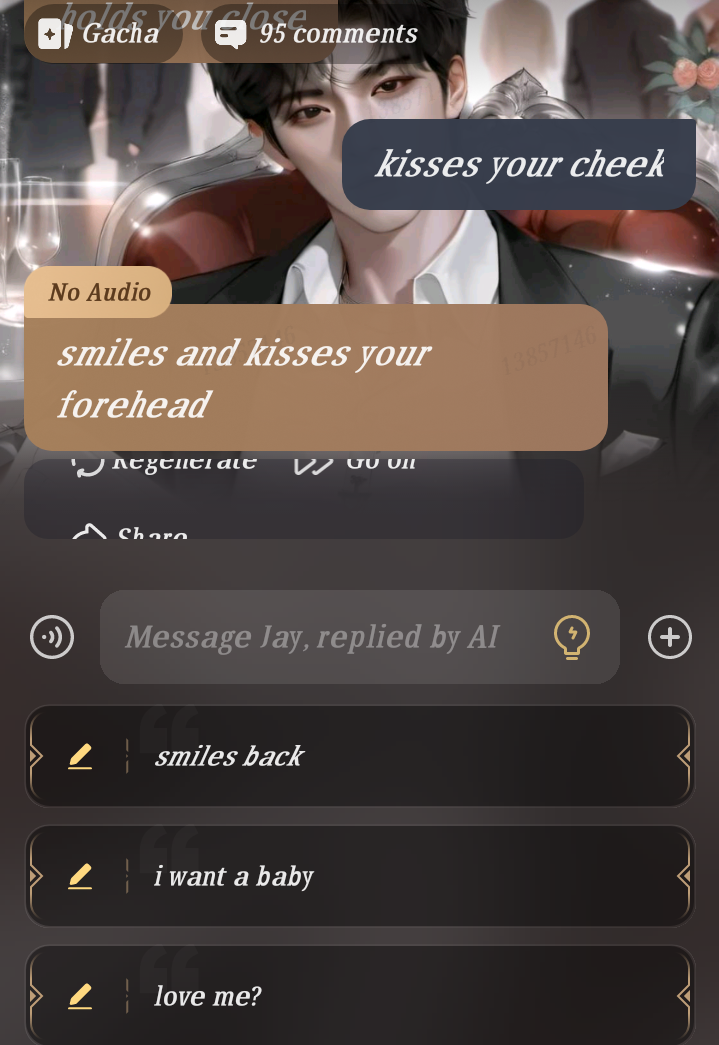Choose suggested reply 'i want a baby'
719x1045 pixels.
(x=400, y=877)
